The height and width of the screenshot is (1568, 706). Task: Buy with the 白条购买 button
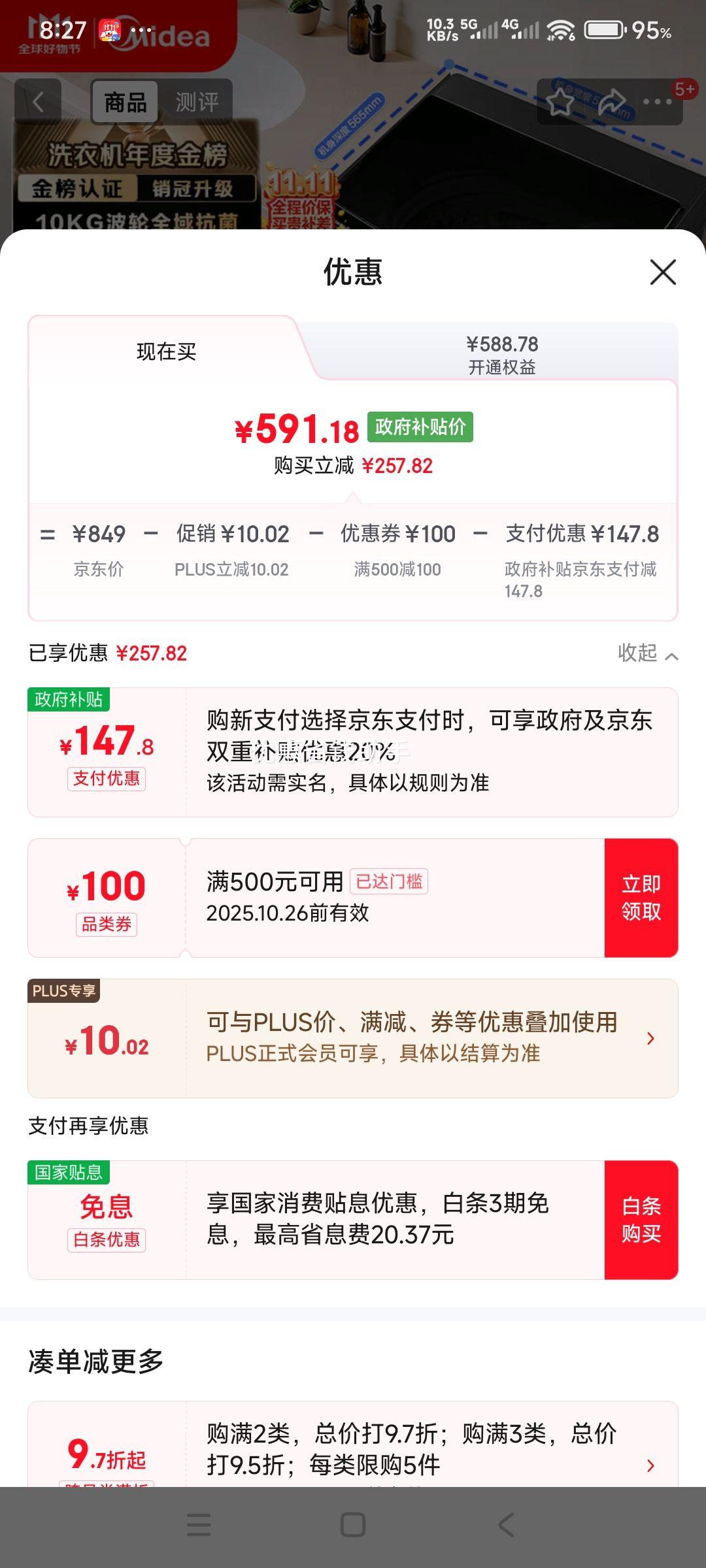(x=641, y=1219)
